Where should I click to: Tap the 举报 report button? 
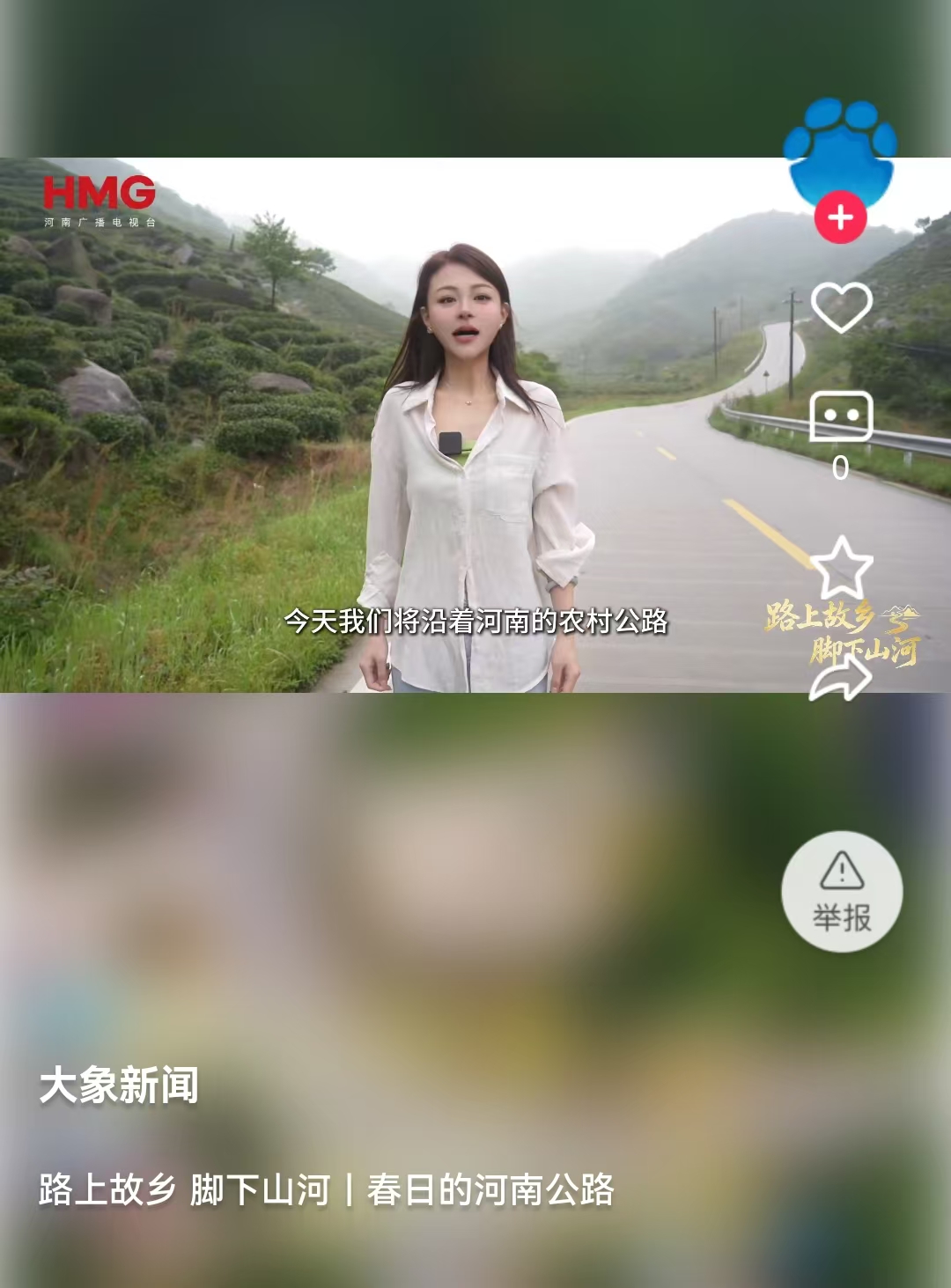(x=842, y=891)
